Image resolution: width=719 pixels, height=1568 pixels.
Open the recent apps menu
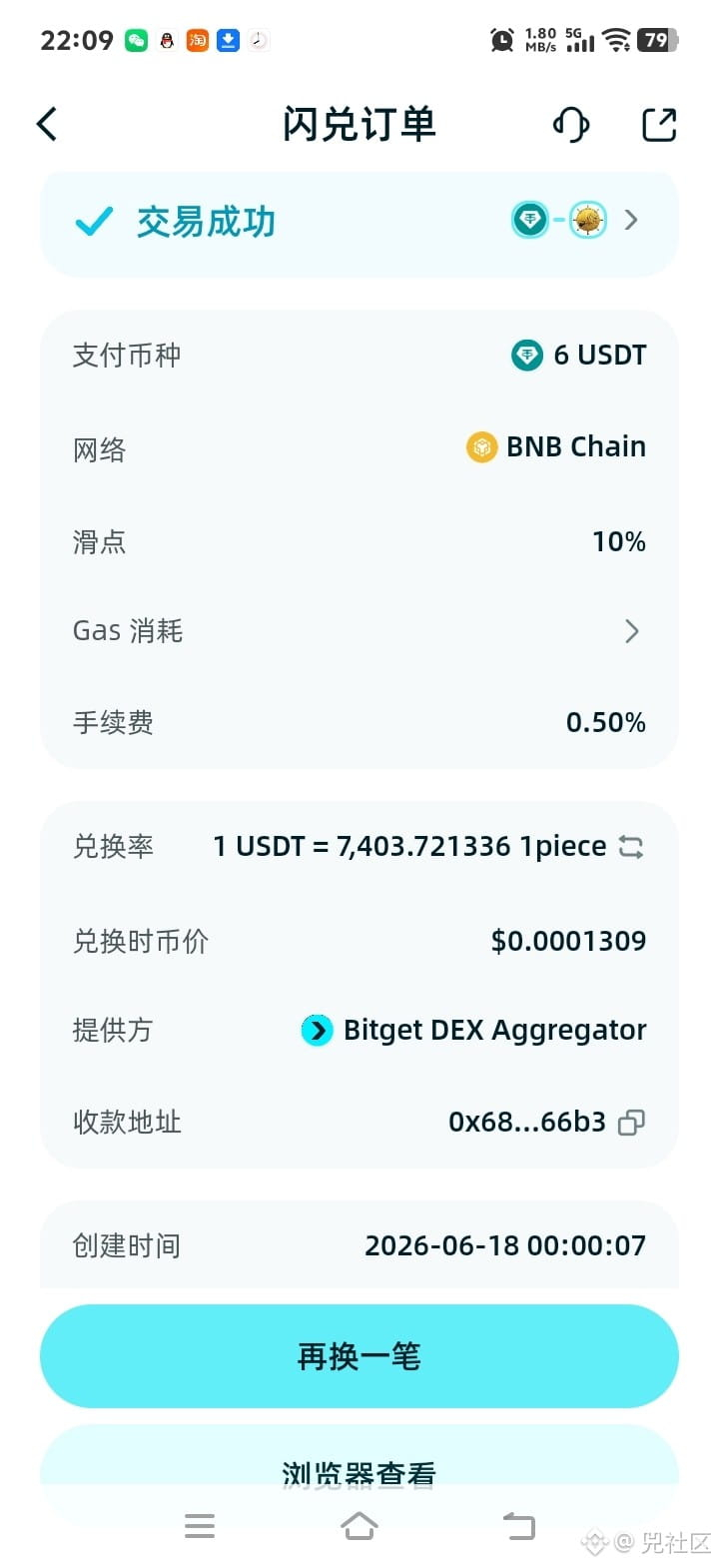(200, 1526)
